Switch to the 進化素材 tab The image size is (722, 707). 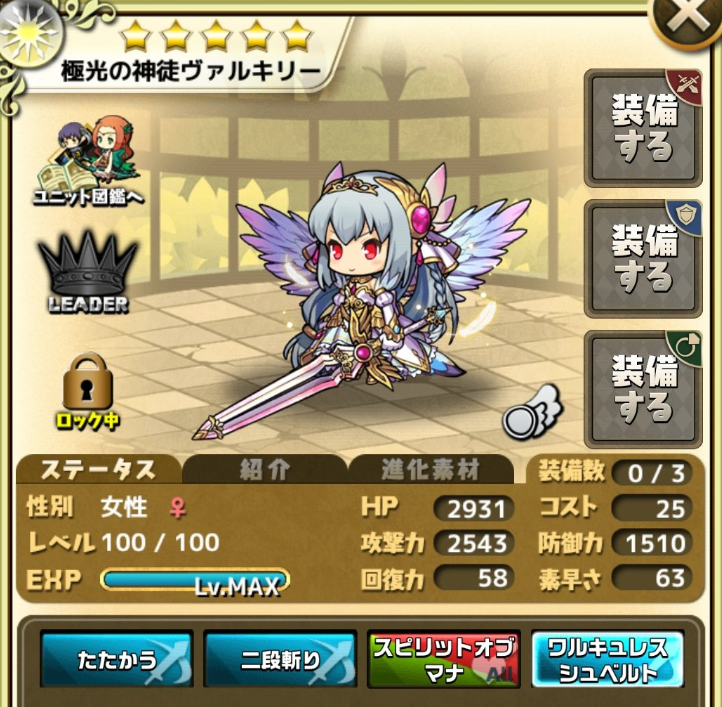tap(430, 470)
